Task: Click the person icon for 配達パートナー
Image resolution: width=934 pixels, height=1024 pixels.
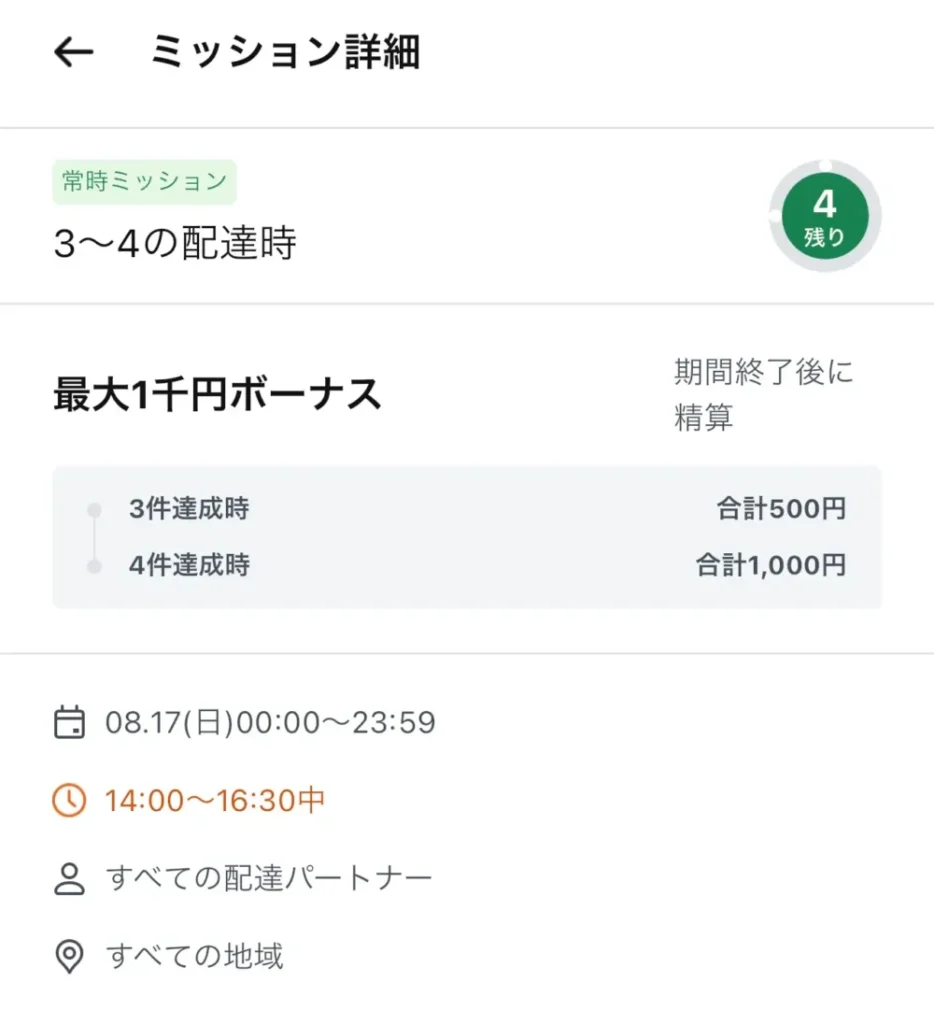Action: click(x=68, y=878)
